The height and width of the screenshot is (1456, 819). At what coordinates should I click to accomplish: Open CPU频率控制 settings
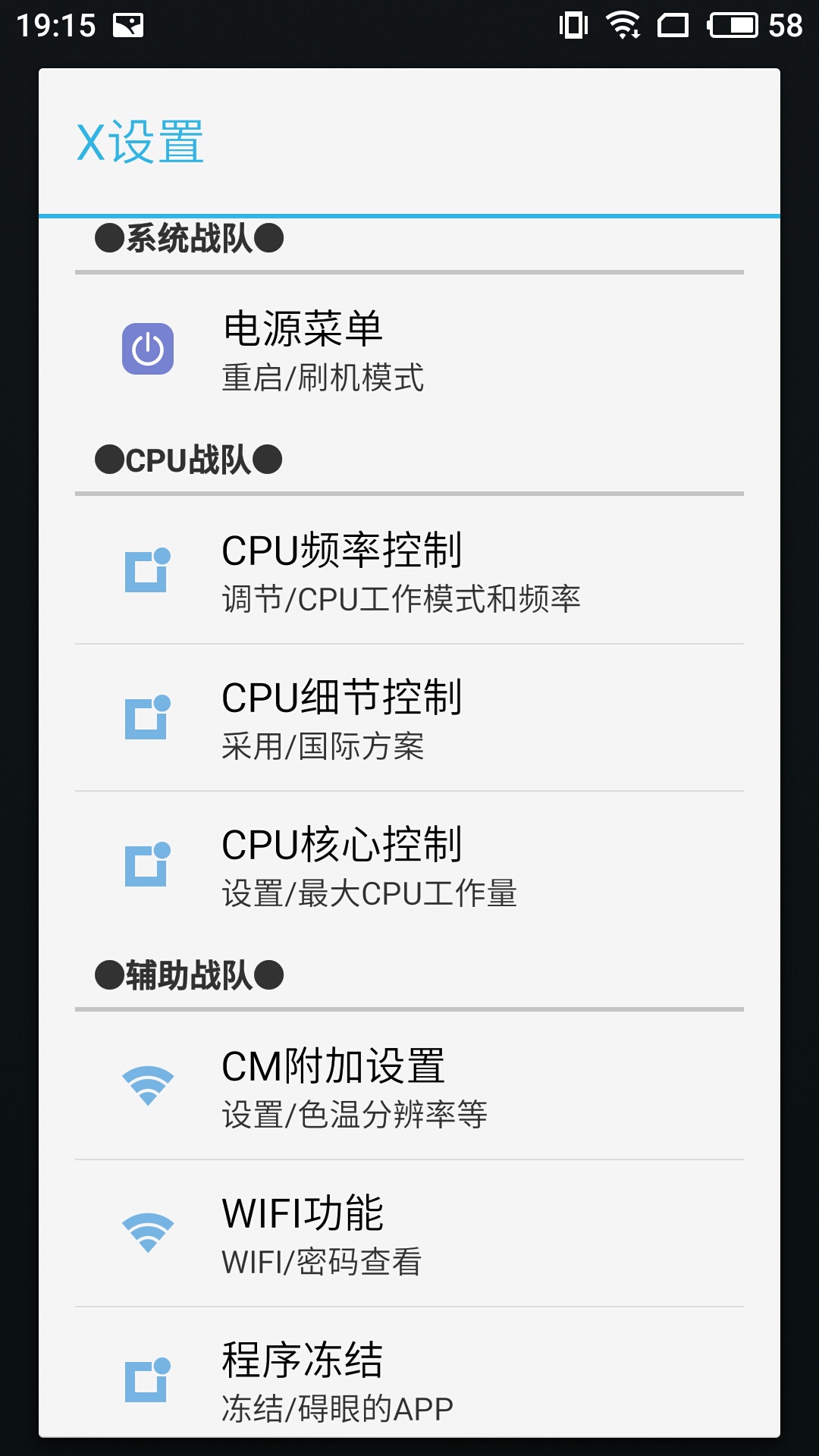point(409,572)
